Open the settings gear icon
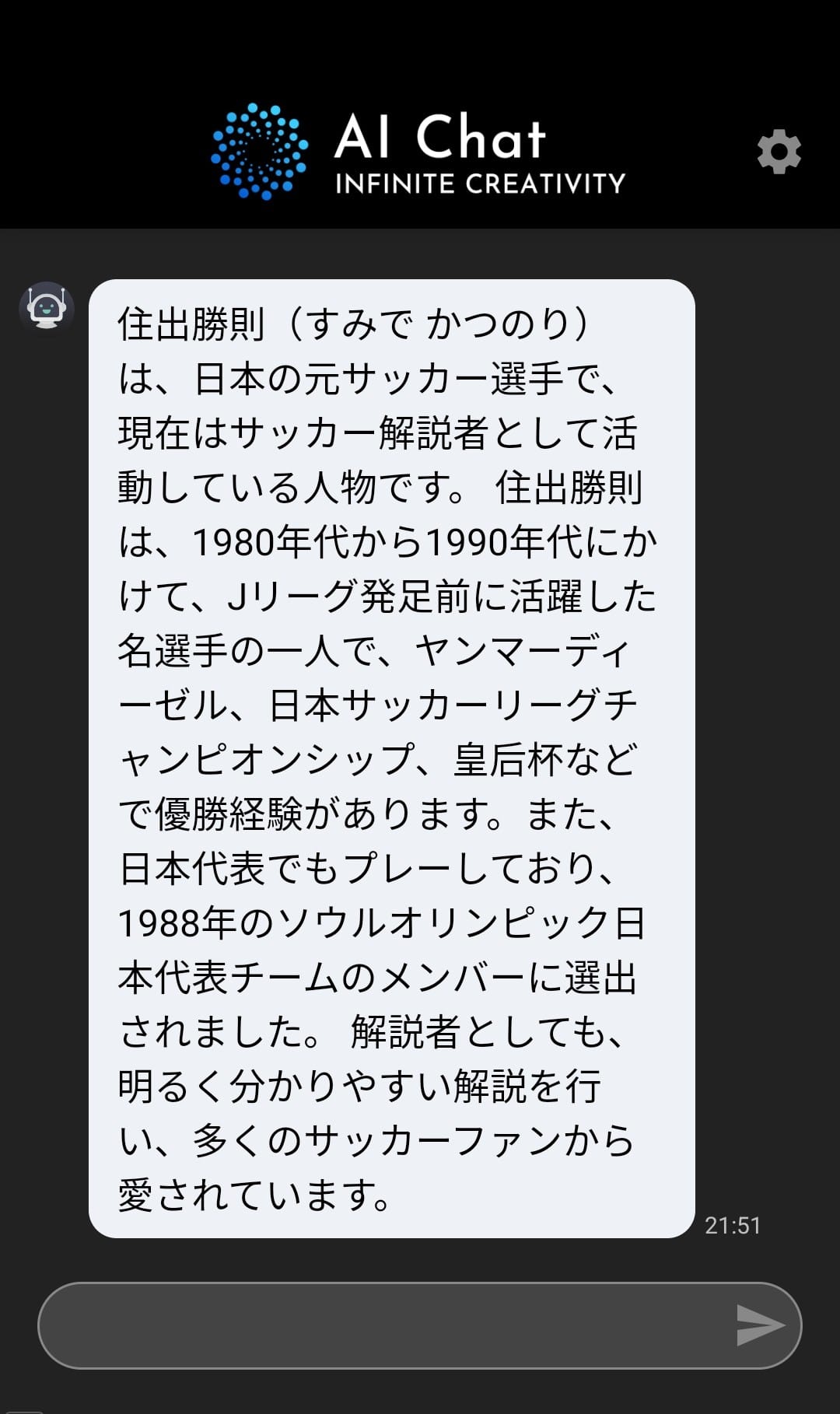Image resolution: width=840 pixels, height=1414 pixels. [779, 152]
